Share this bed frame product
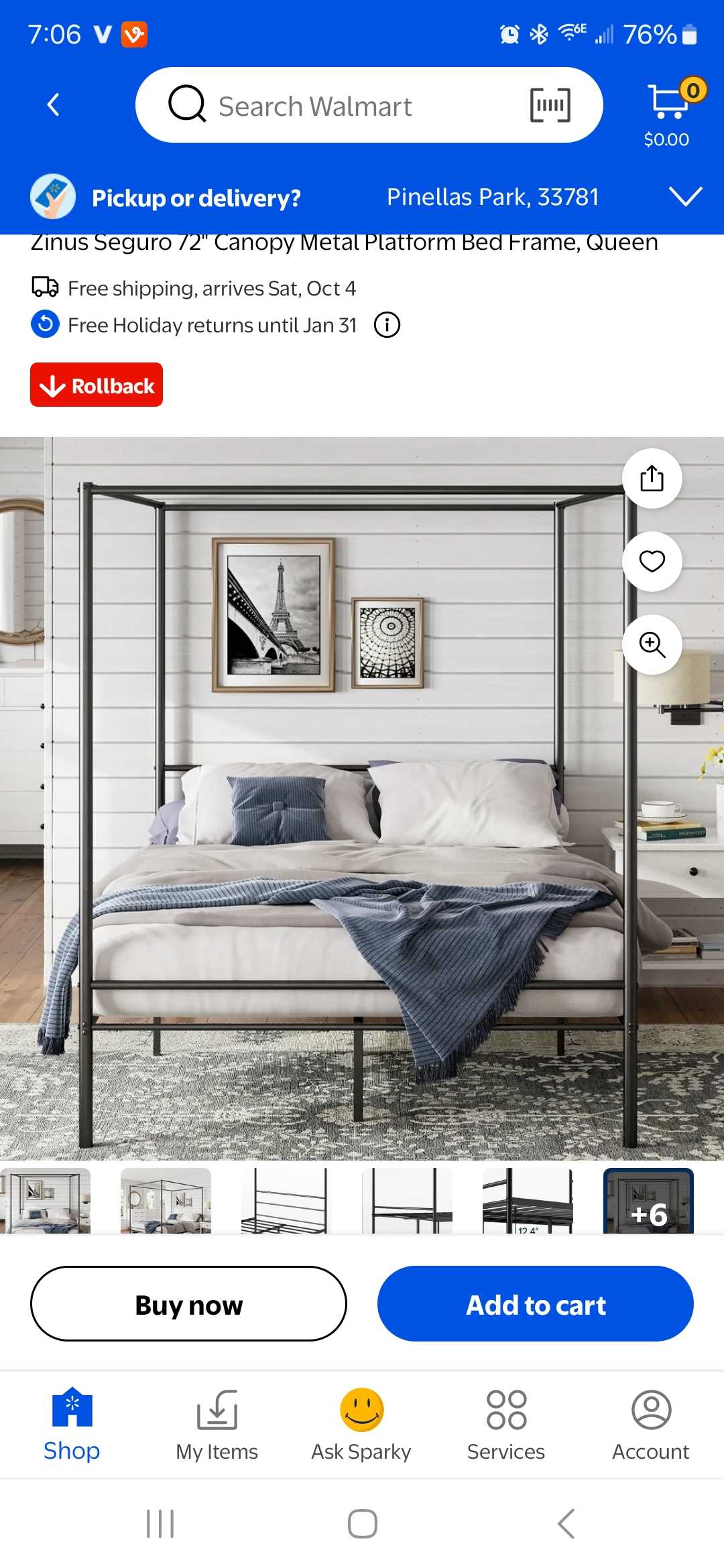The width and height of the screenshot is (724, 1568). coord(652,478)
